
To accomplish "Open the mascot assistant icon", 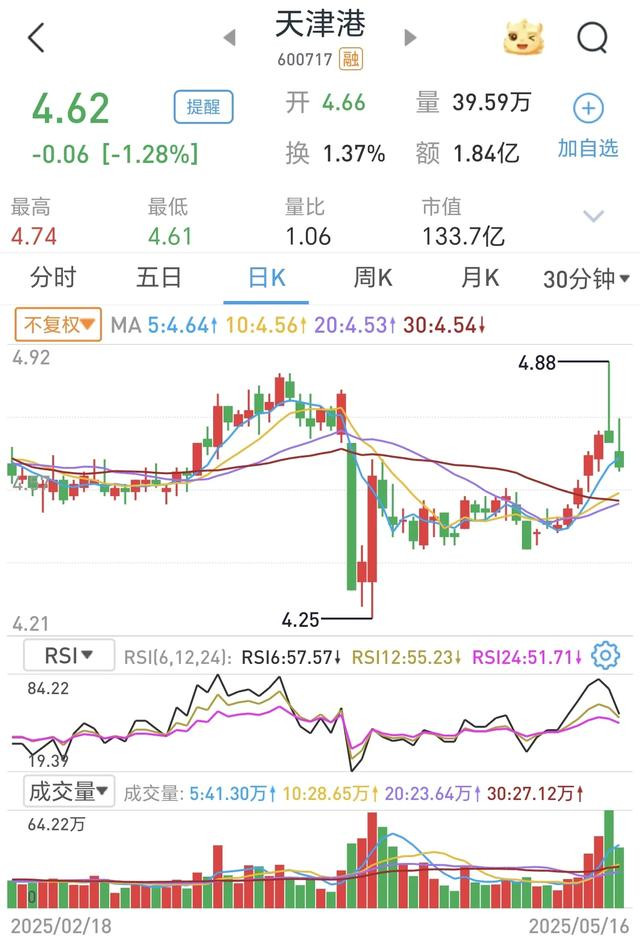I will point(525,38).
